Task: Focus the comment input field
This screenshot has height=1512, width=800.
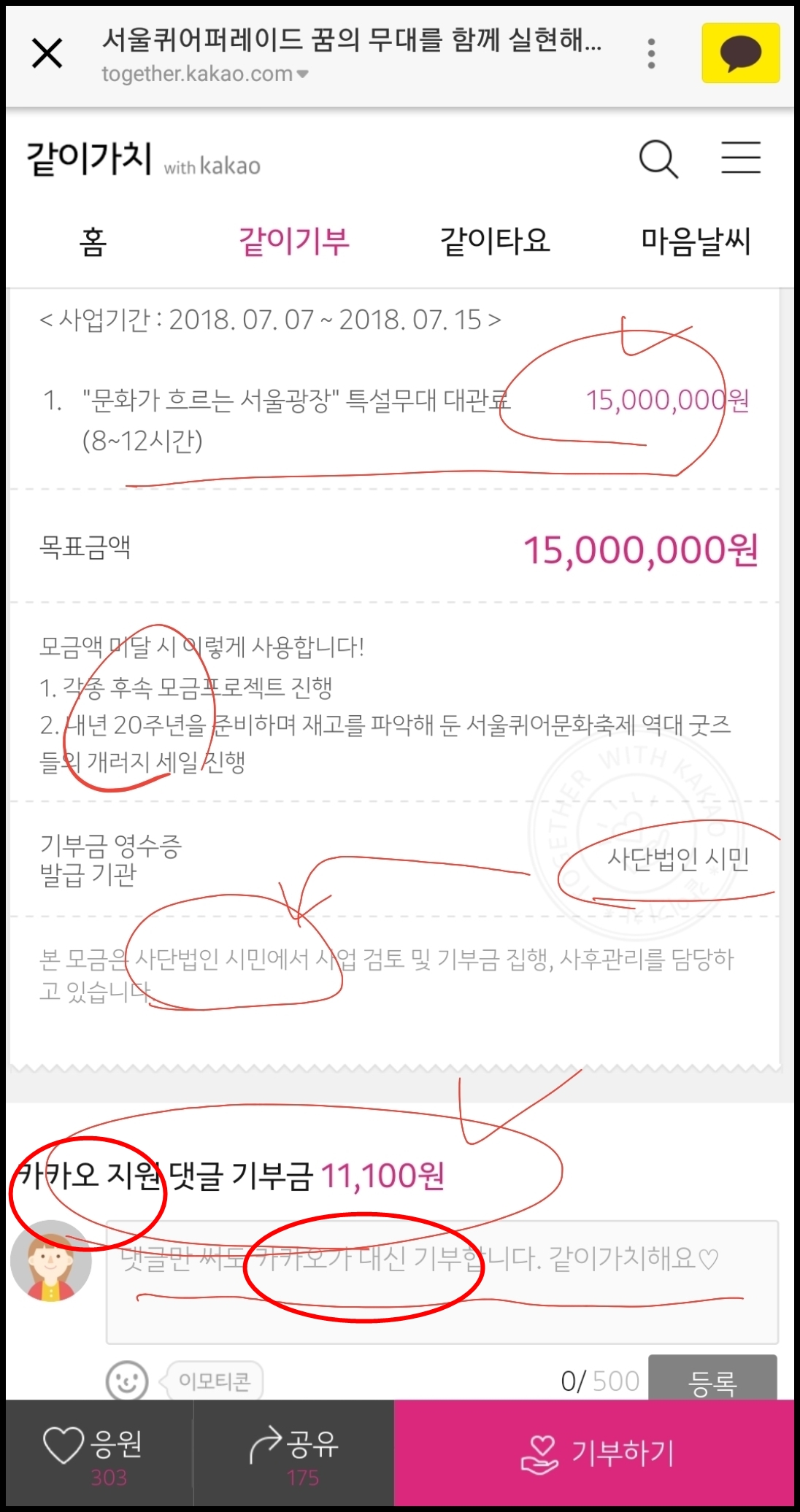Action: pos(442,1281)
